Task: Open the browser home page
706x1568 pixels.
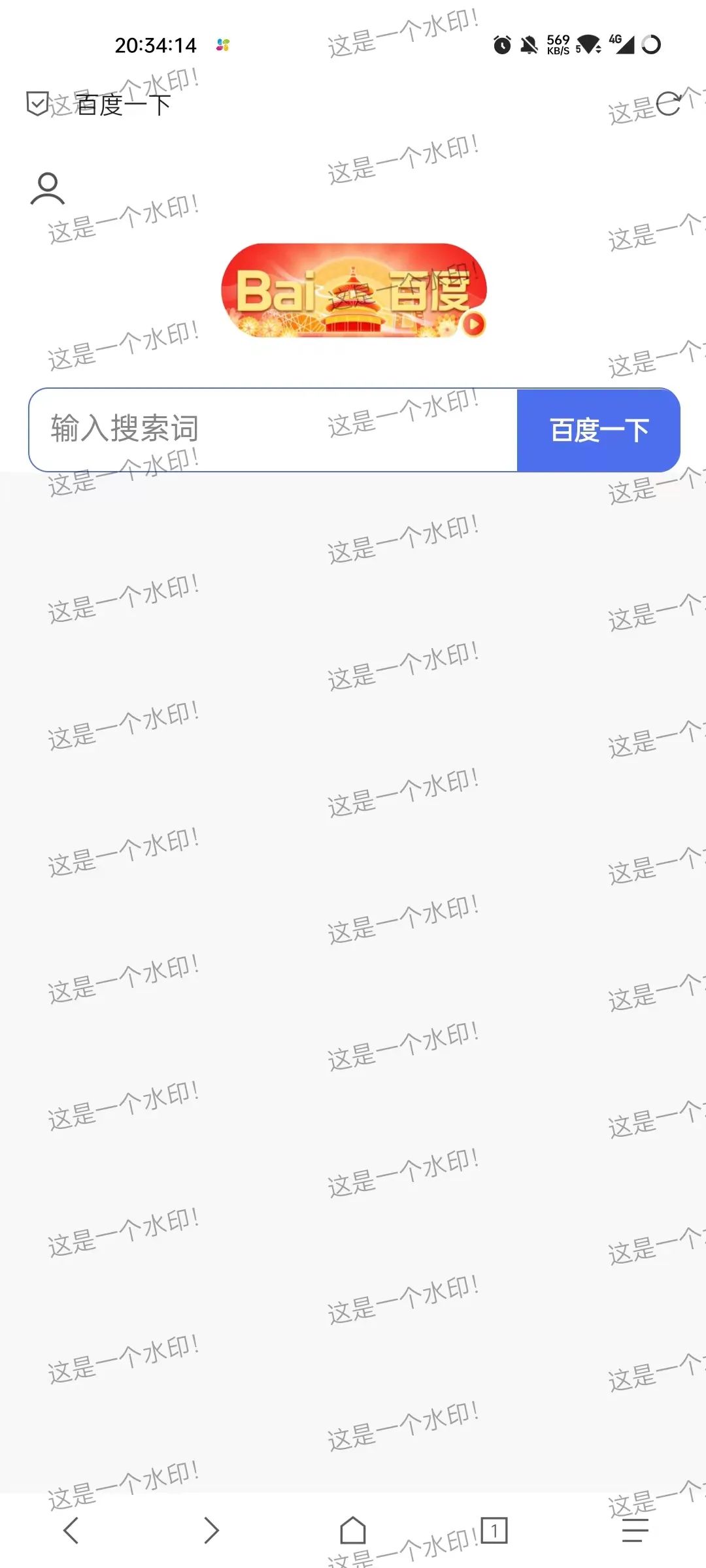Action: 353,1530
